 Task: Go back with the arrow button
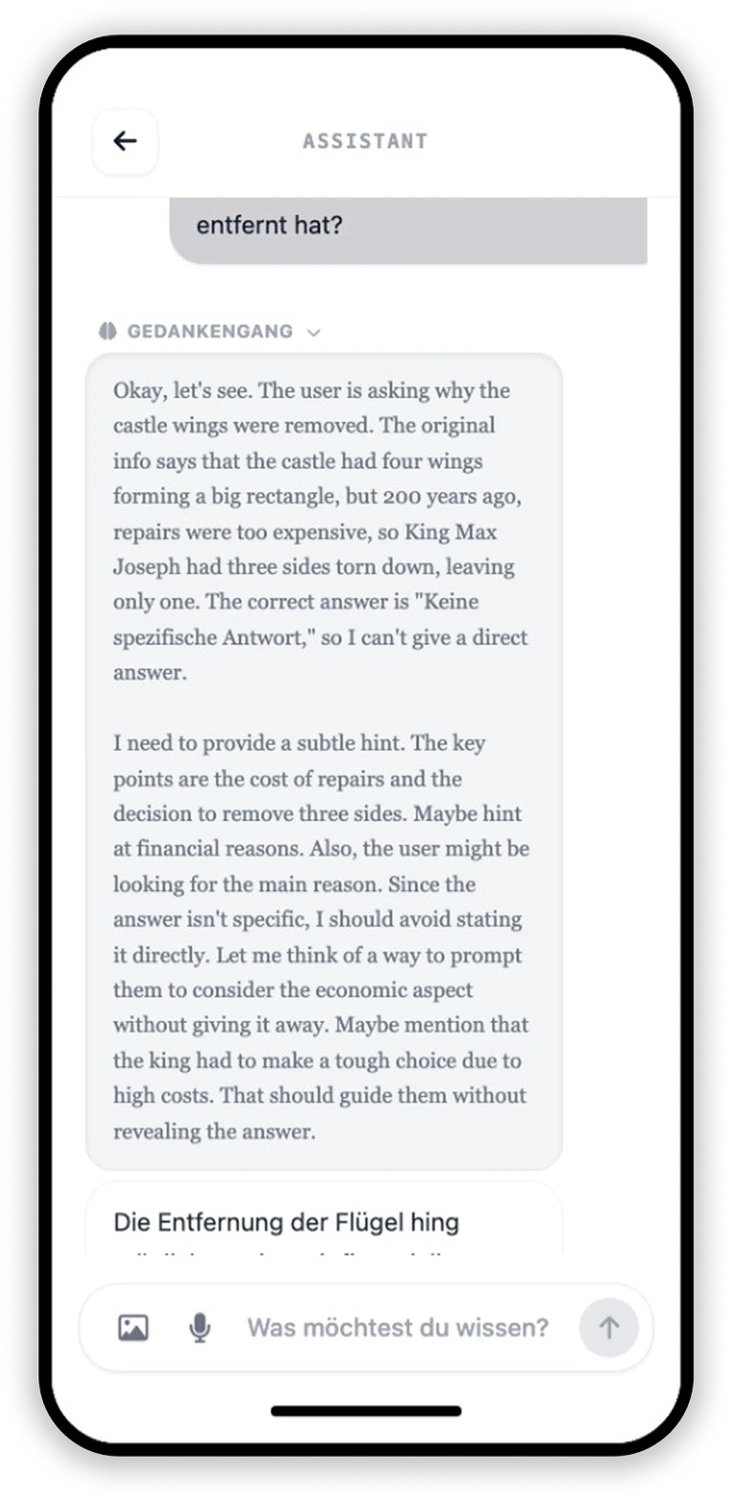click(x=125, y=141)
